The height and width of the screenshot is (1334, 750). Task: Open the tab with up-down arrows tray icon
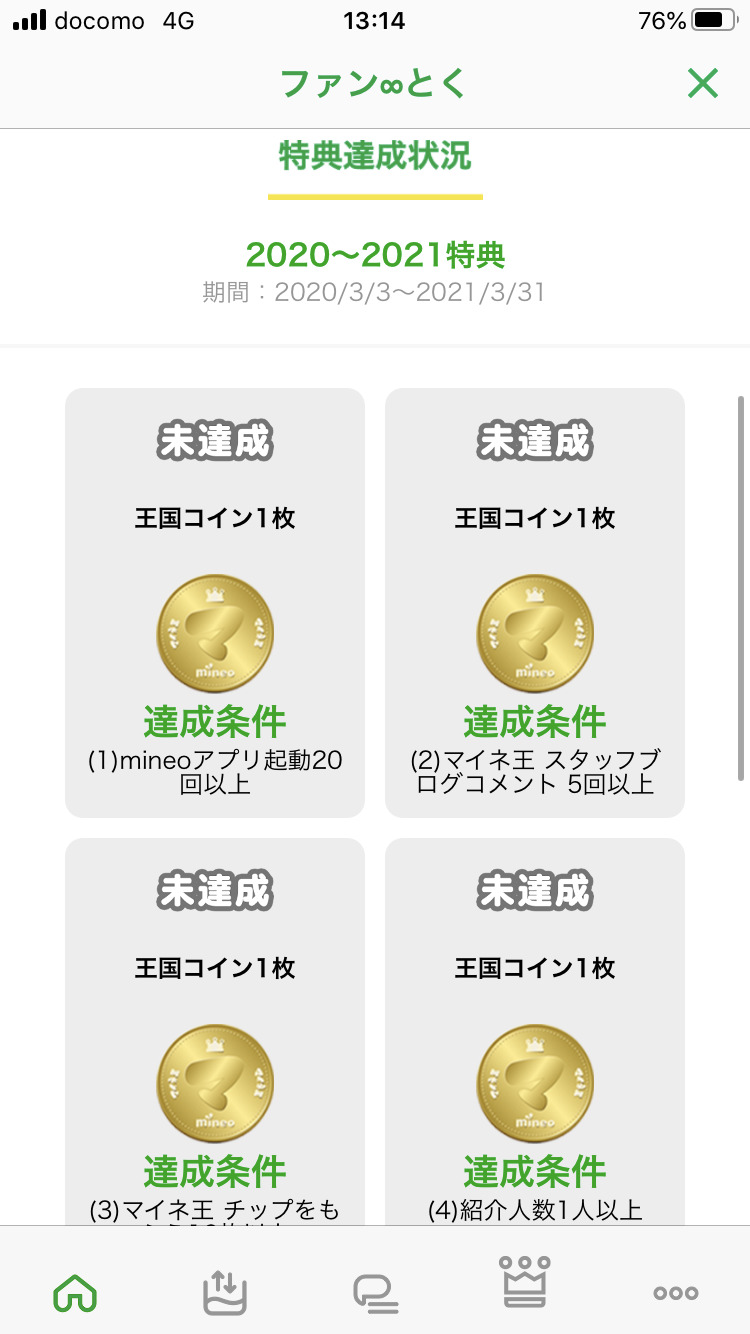coord(225,1293)
